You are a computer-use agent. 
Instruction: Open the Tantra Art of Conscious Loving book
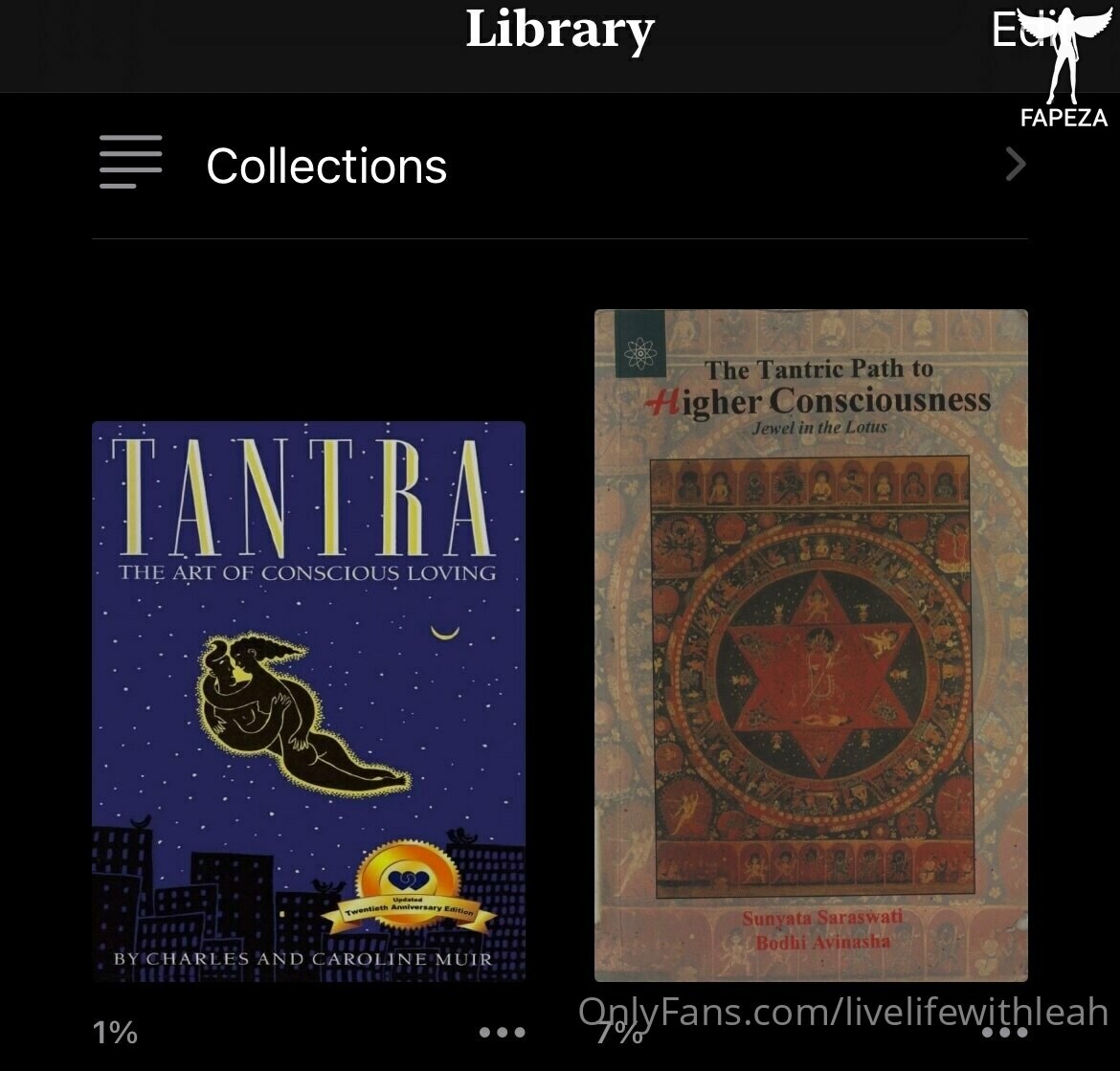coord(308,701)
